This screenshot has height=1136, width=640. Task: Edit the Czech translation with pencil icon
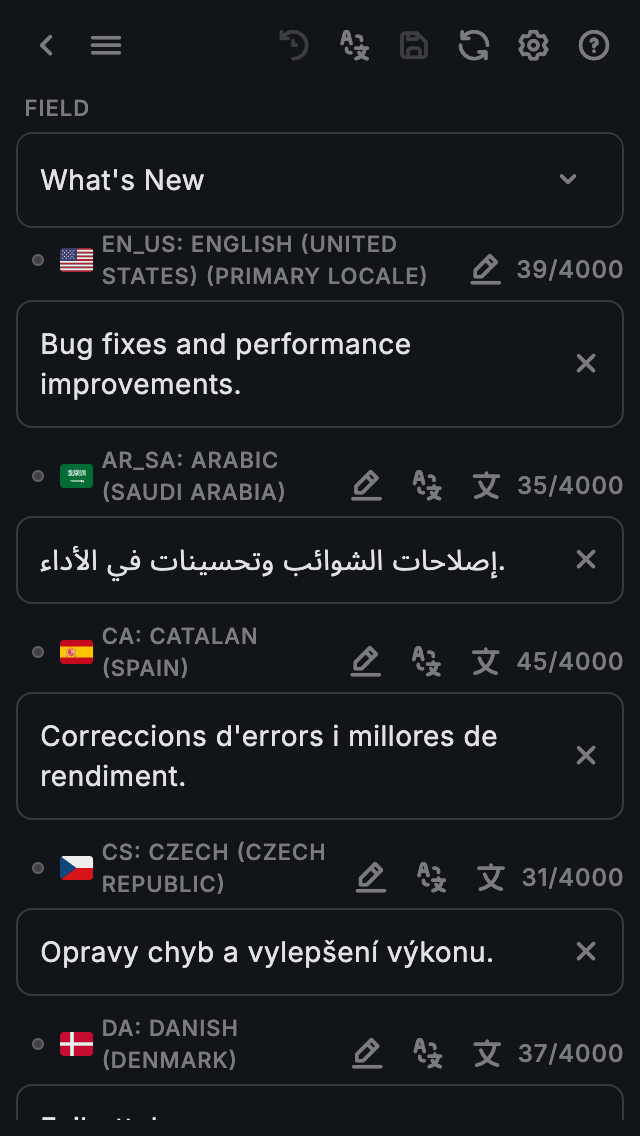(371, 877)
